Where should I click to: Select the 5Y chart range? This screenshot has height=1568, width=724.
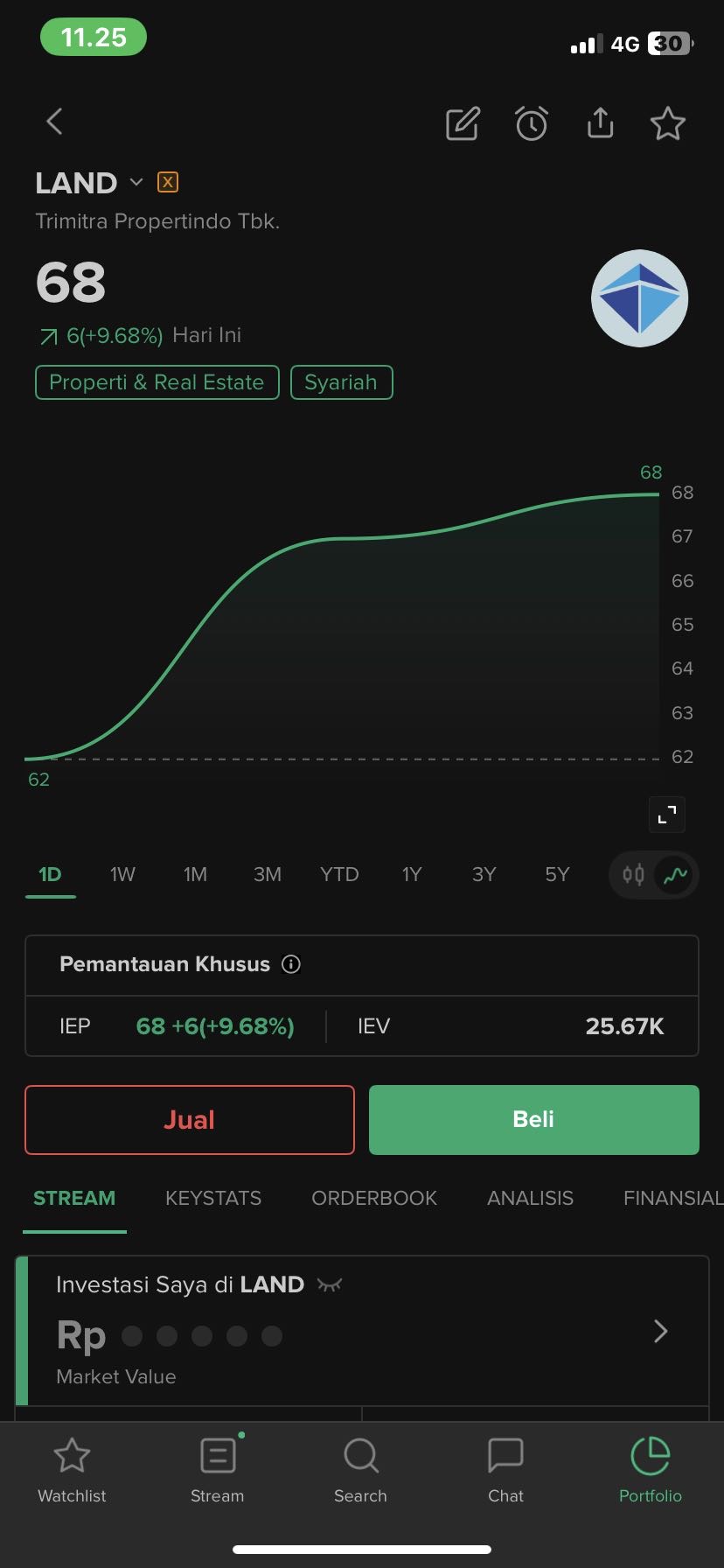pos(557,874)
